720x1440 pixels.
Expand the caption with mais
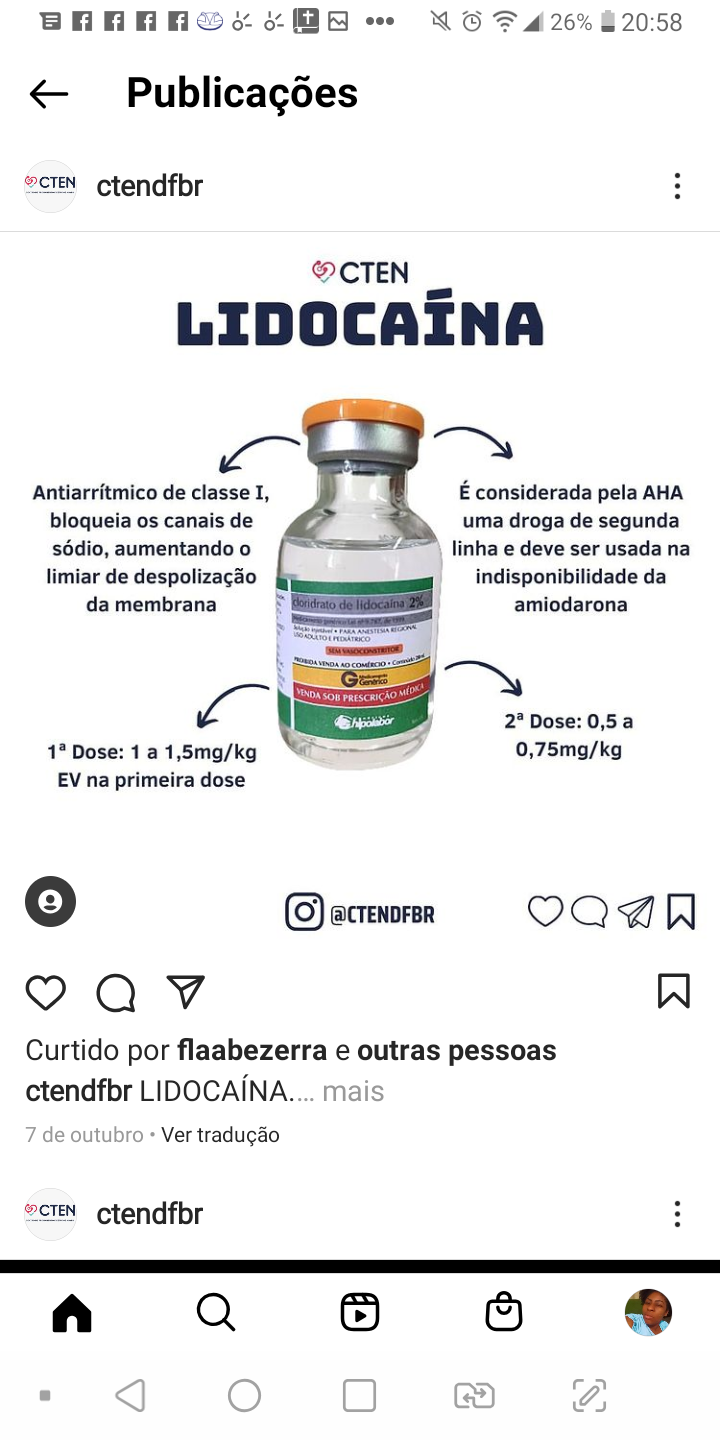tap(353, 1091)
